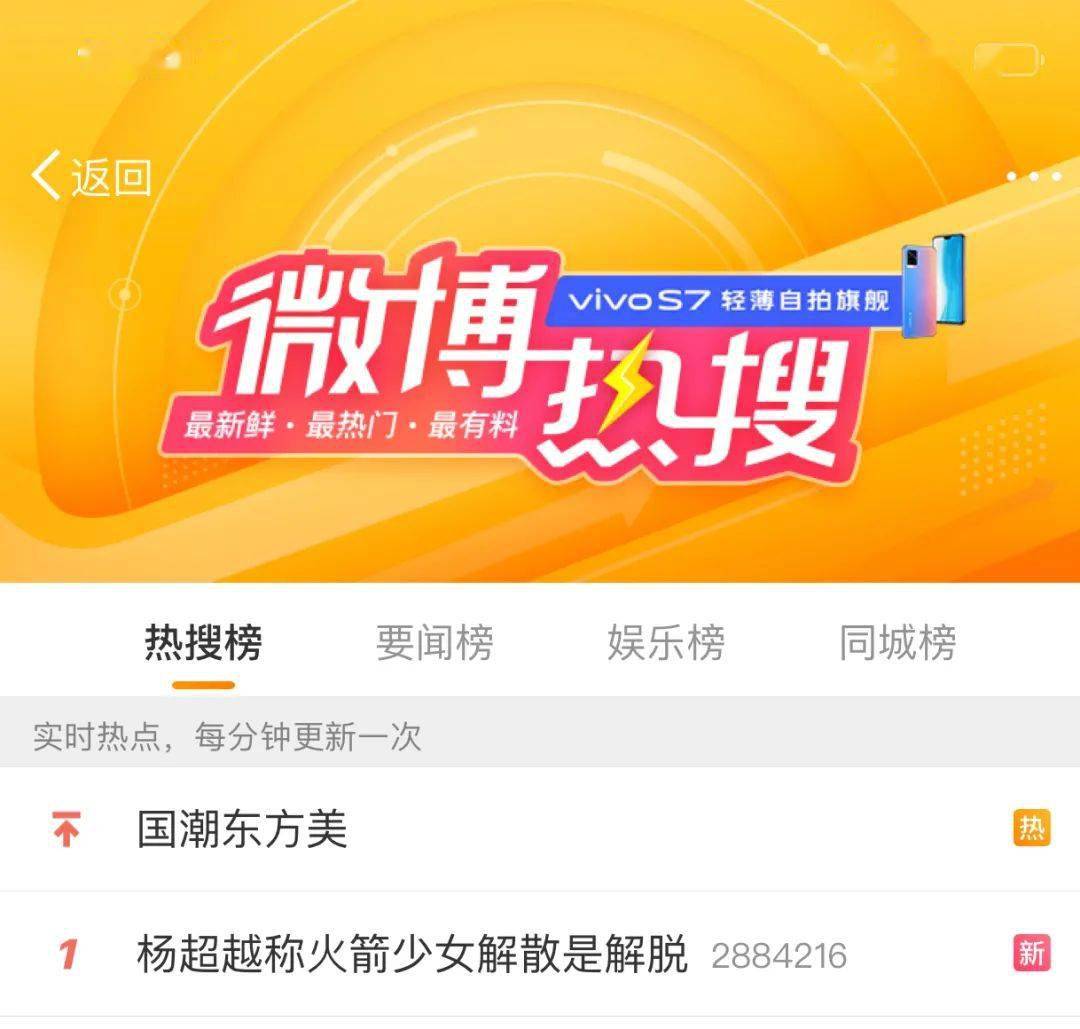The width and height of the screenshot is (1080, 1029).
Task: Open topic 杨超越称火箭少女解散是解脱
Action: pos(412,955)
